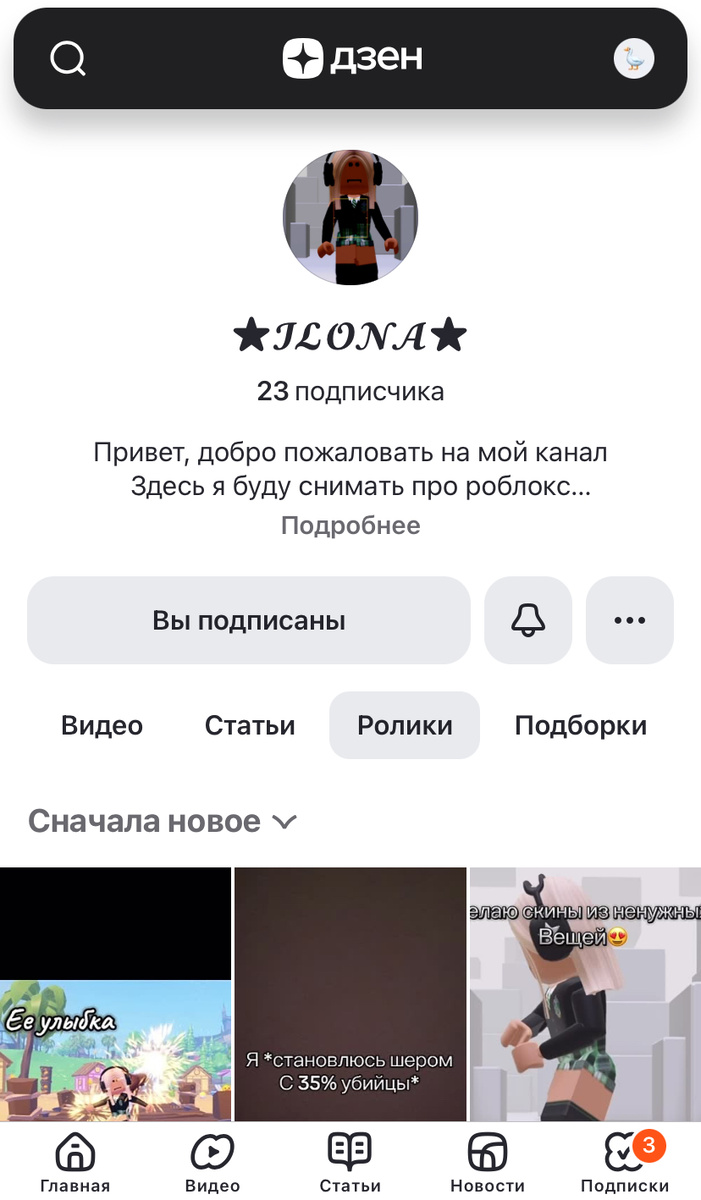Switch to the 'Статьи' channel tab
701x1200 pixels.
click(x=250, y=725)
